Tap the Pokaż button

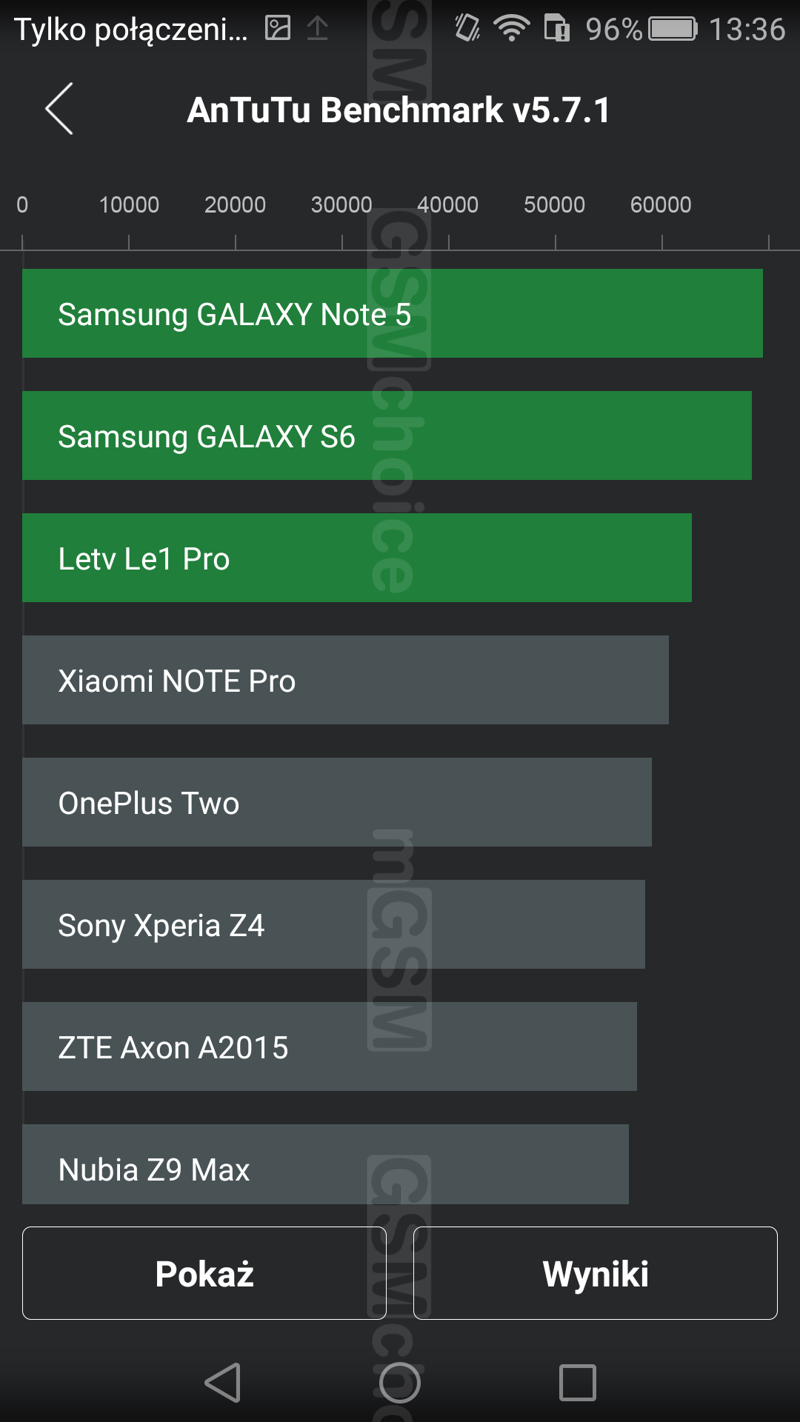point(204,1273)
